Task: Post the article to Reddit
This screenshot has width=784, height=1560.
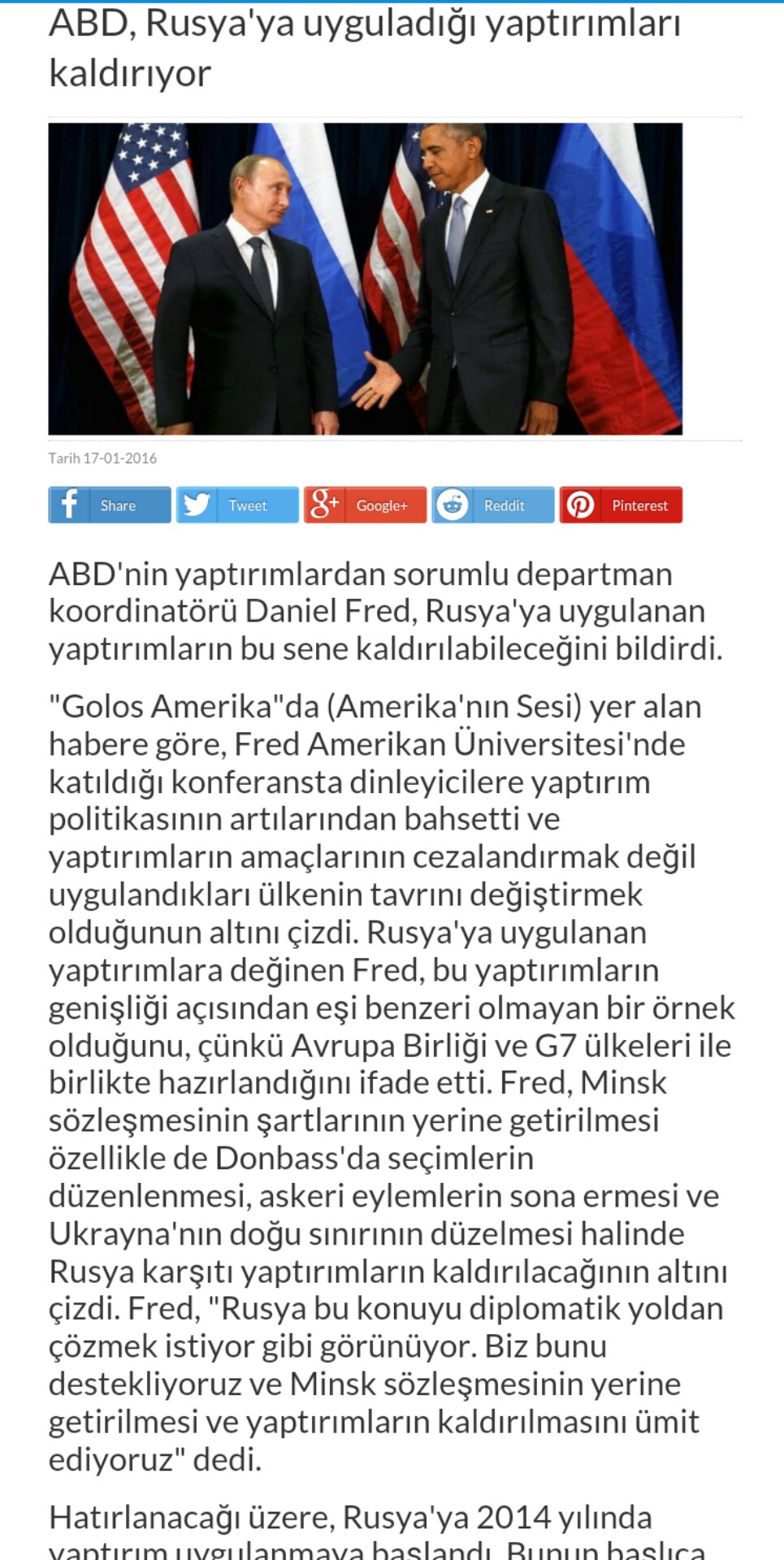Action: pyautogui.click(x=493, y=505)
